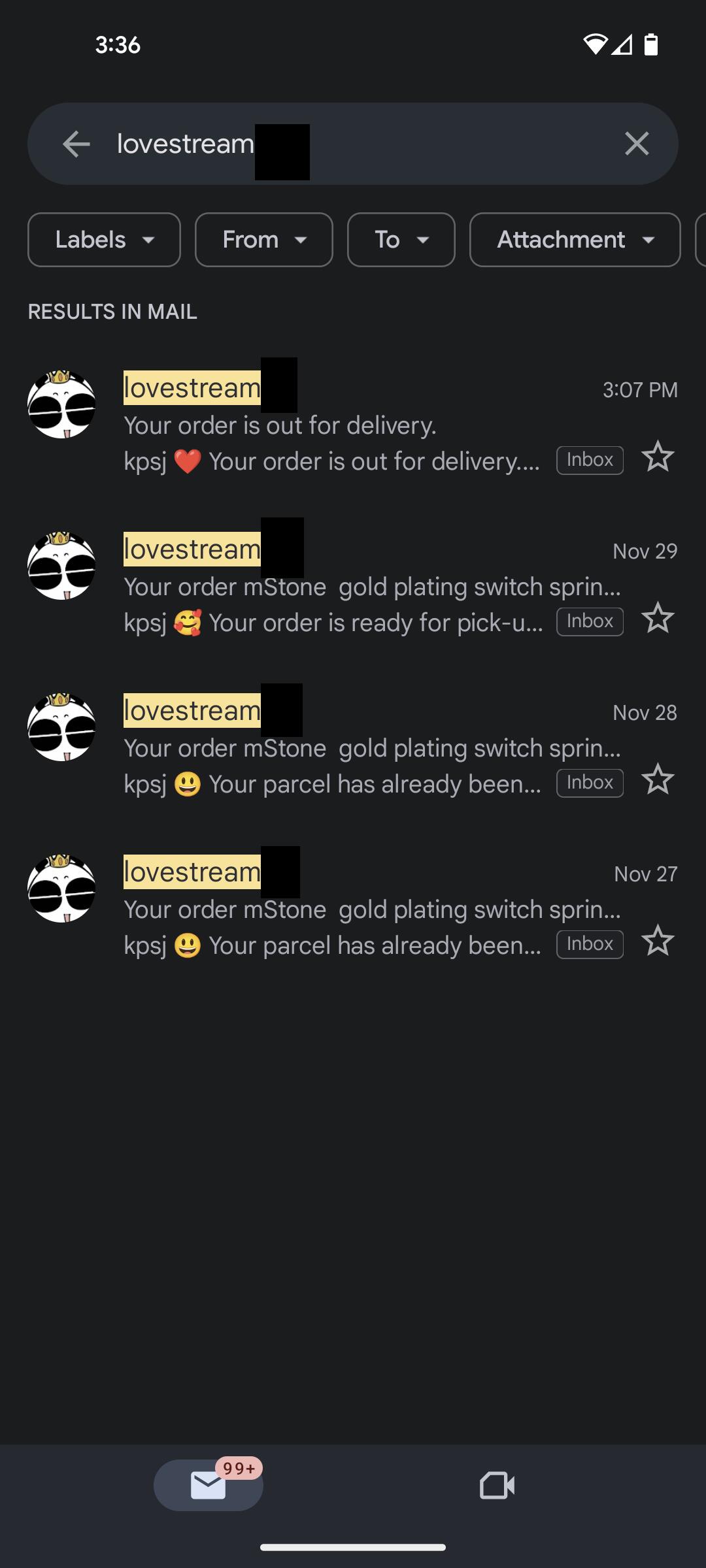The height and width of the screenshot is (1568, 706).
Task: Star the 3:07 PM email
Action: coord(658,457)
